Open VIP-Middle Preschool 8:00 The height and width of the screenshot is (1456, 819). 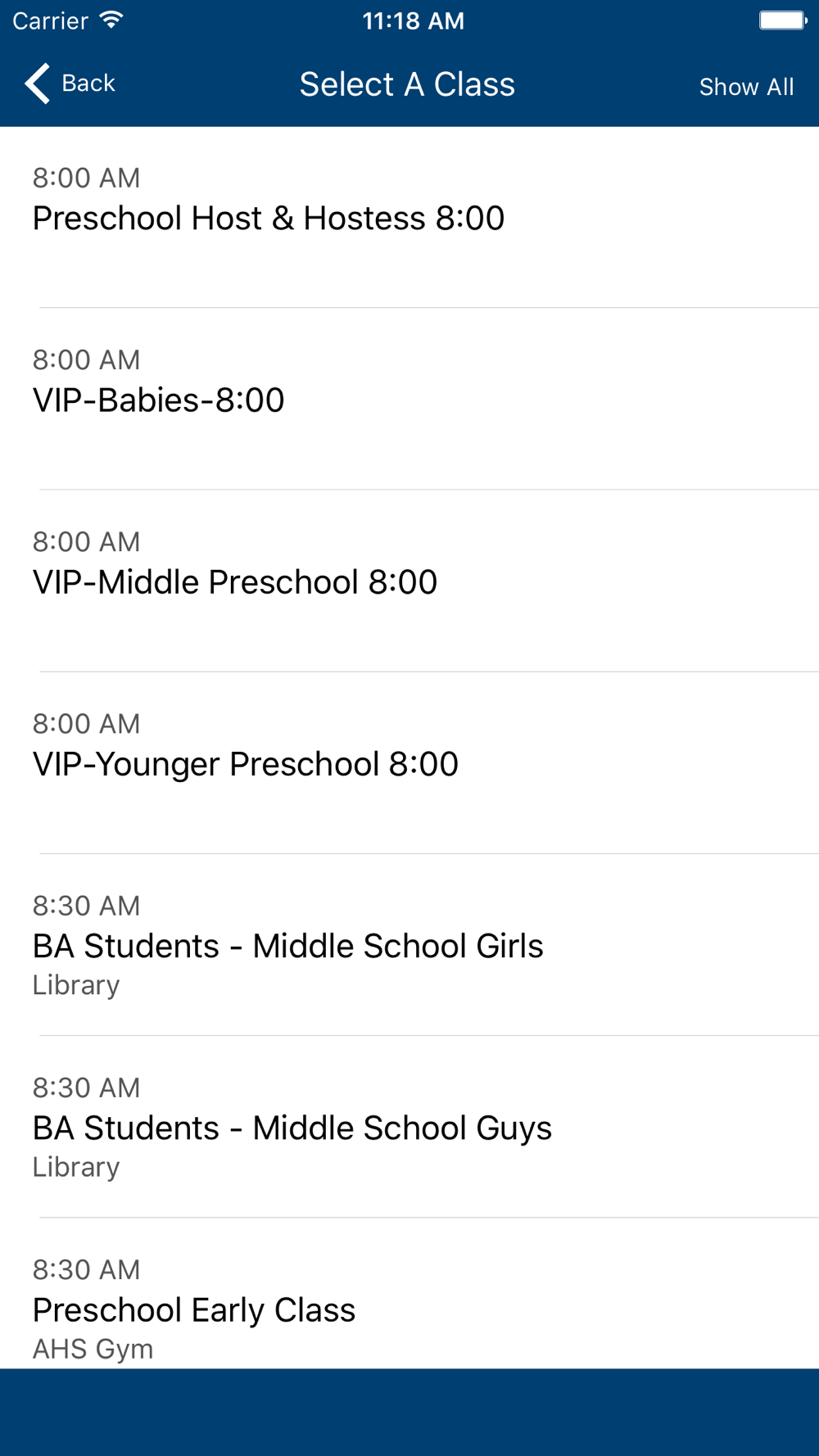pyautogui.click(x=409, y=581)
